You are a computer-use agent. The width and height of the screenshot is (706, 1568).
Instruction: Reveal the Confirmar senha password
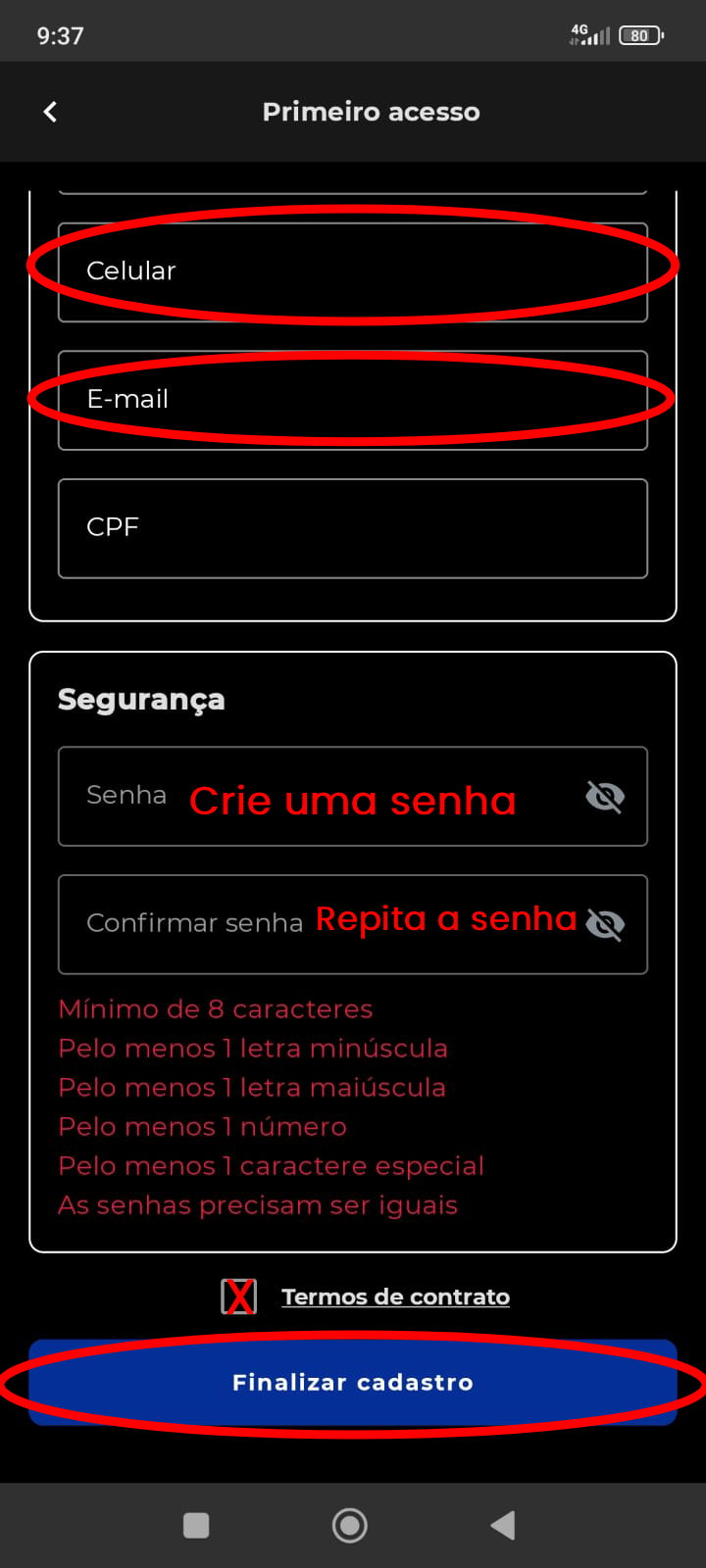(605, 924)
